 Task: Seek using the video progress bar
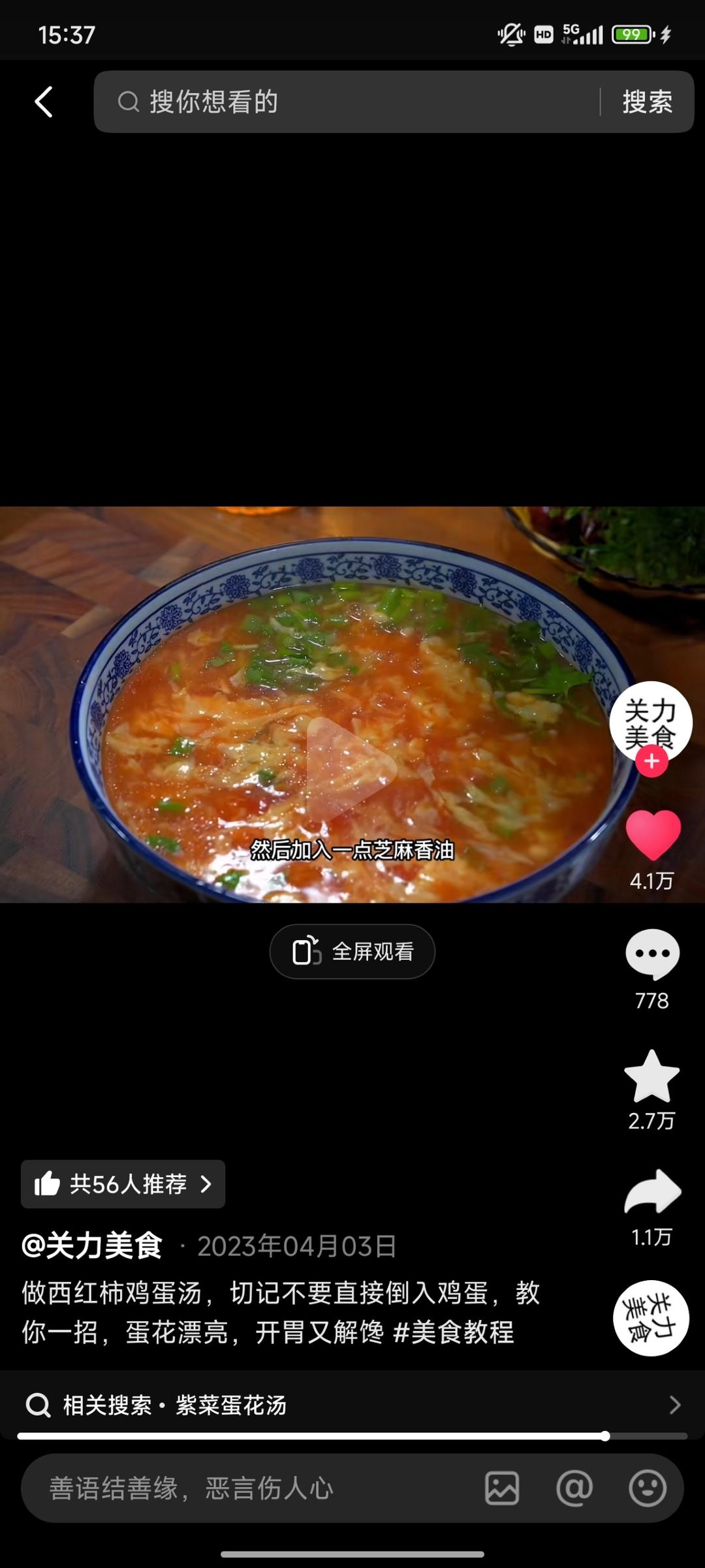[x=352, y=1436]
